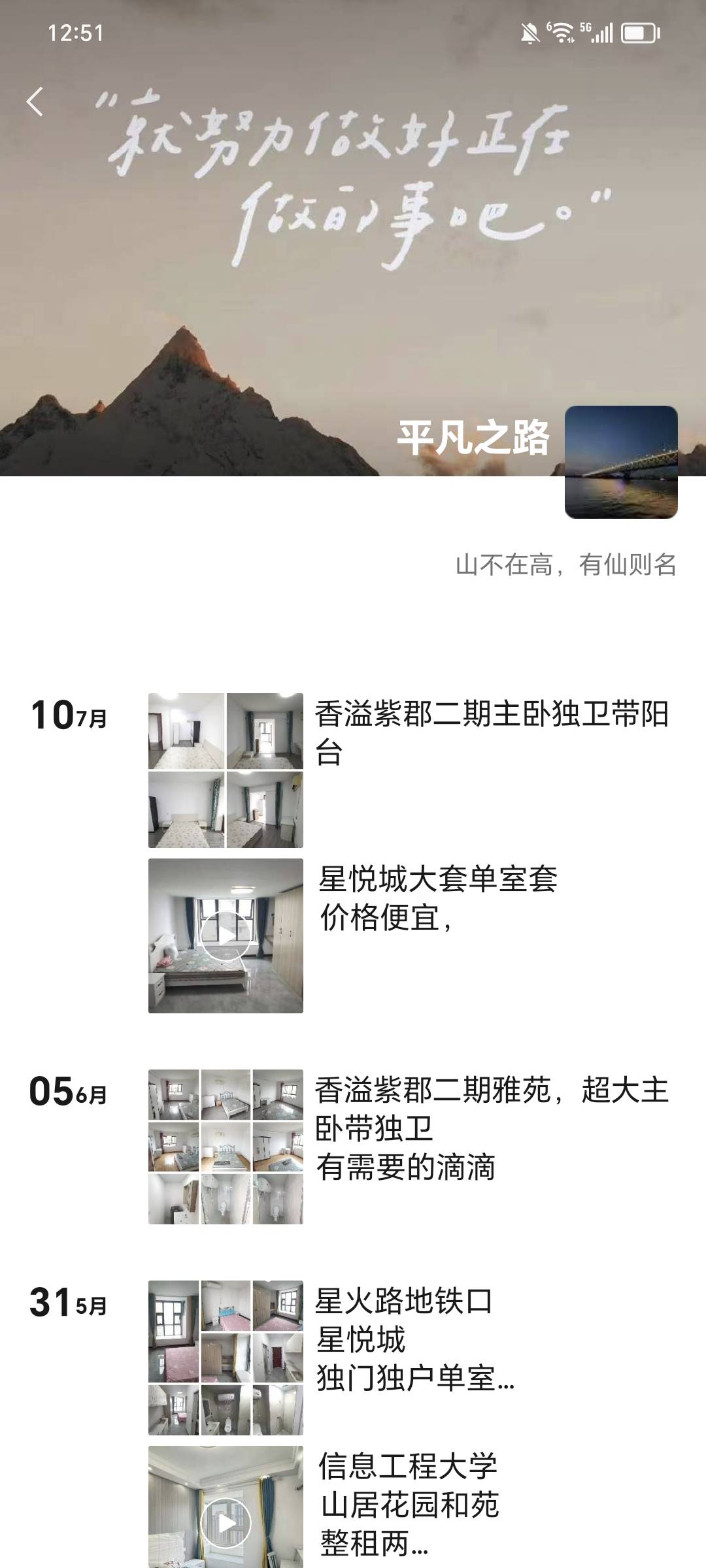Screen dimensions: 706x1568
Task: Play the 信息工程大学 山居花园和苑 video
Action: pos(226,1522)
